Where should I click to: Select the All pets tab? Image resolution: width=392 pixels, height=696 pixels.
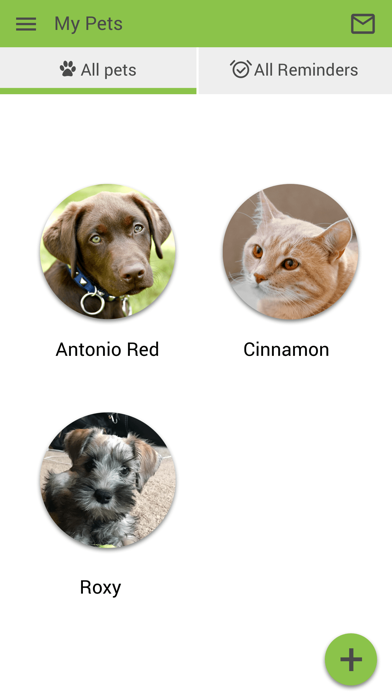(x=98, y=70)
